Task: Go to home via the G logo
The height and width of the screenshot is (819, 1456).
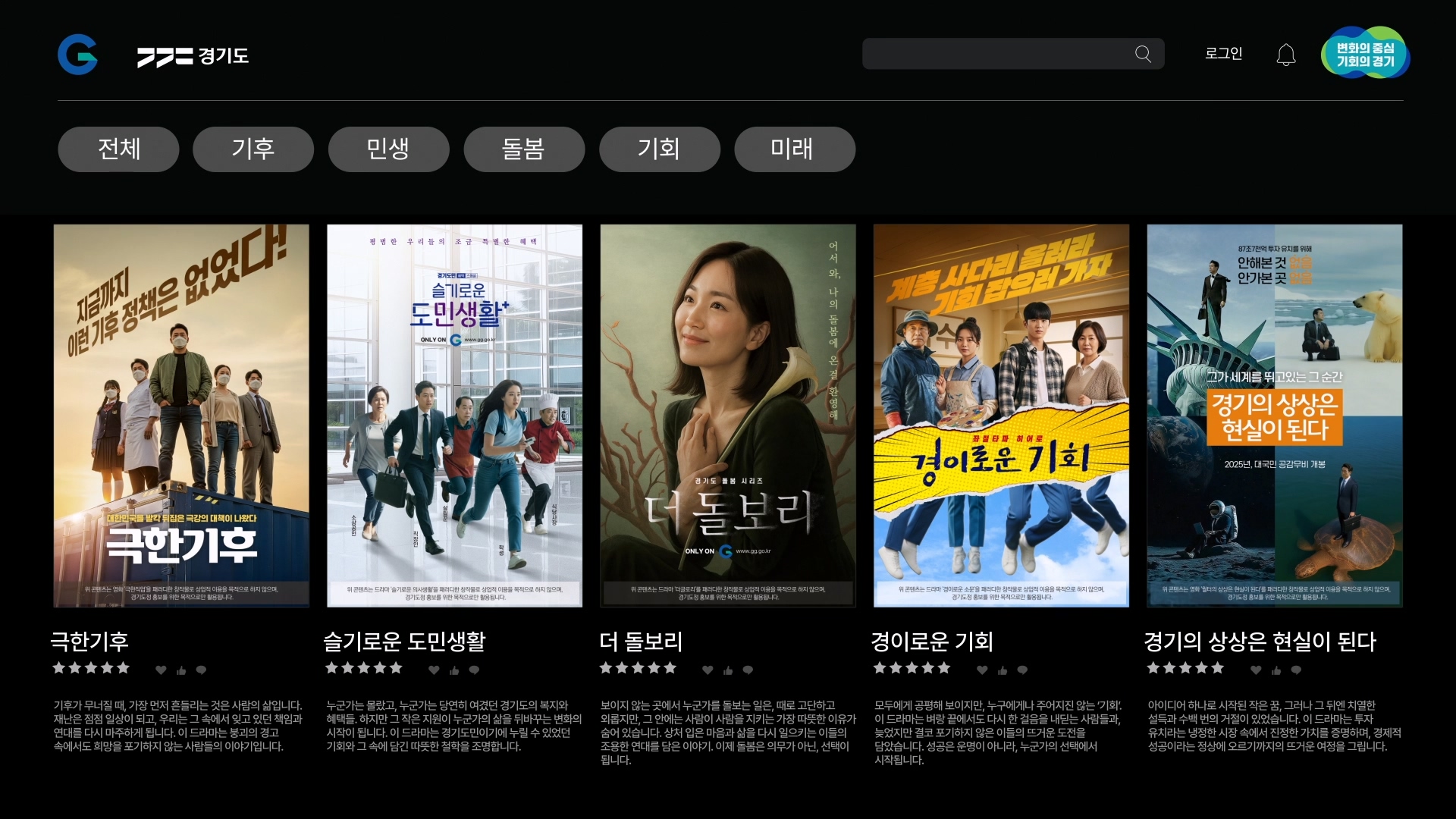Action: [78, 55]
